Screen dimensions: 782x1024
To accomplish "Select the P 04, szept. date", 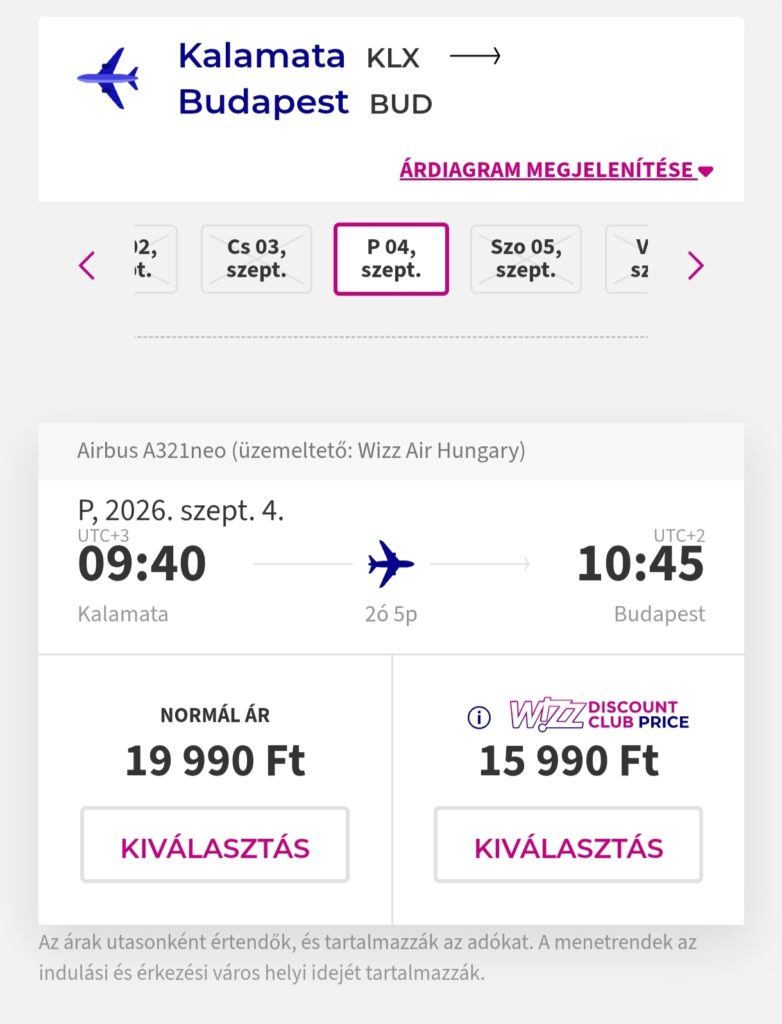I will 391,259.
